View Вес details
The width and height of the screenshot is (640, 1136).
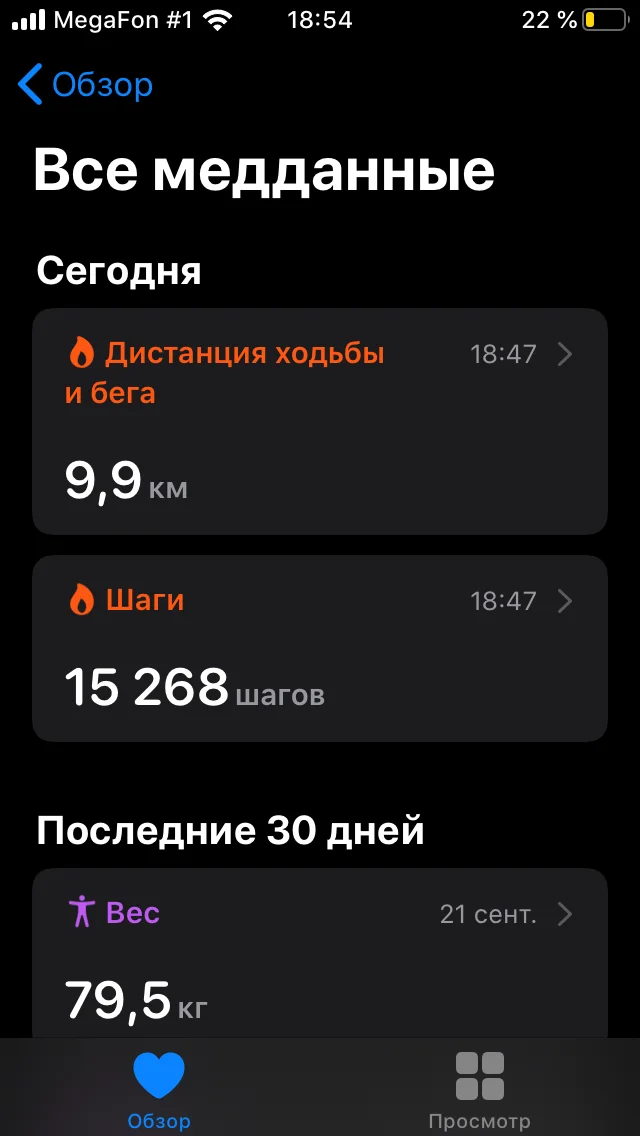click(x=319, y=955)
